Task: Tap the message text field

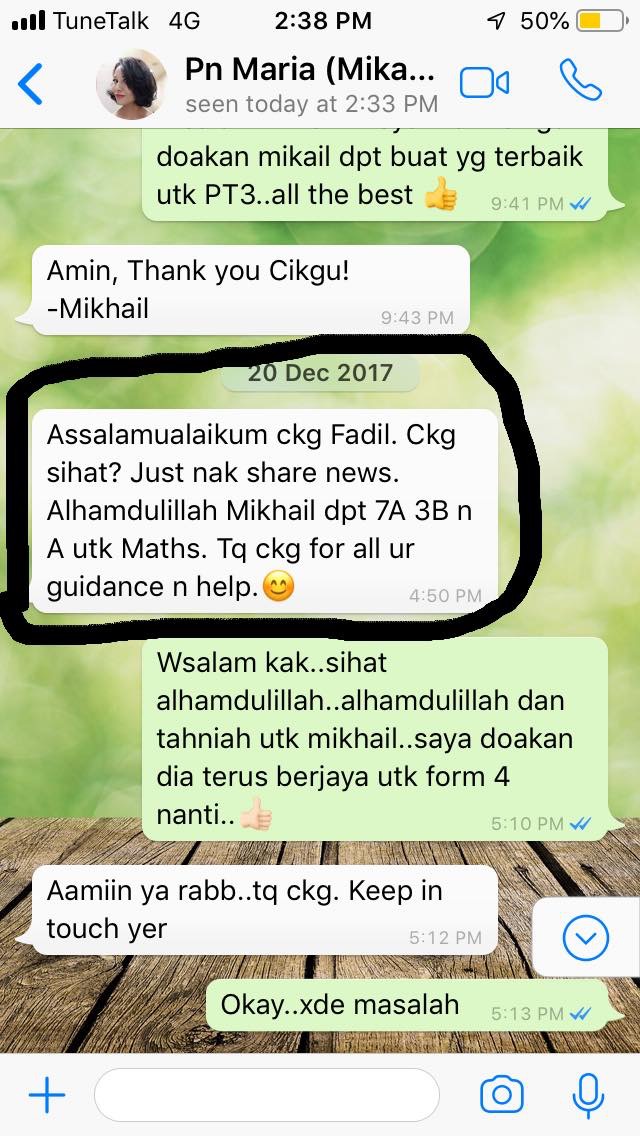Action: click(x=267, y=1094)
